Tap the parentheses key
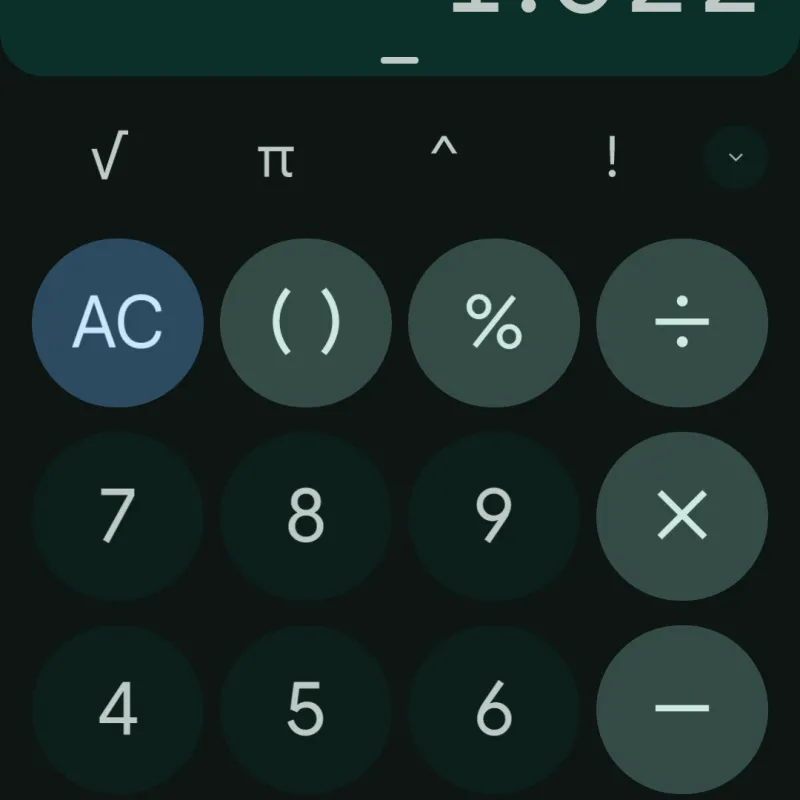The width and height of the screenshot is (800, 800). (306, 322)
